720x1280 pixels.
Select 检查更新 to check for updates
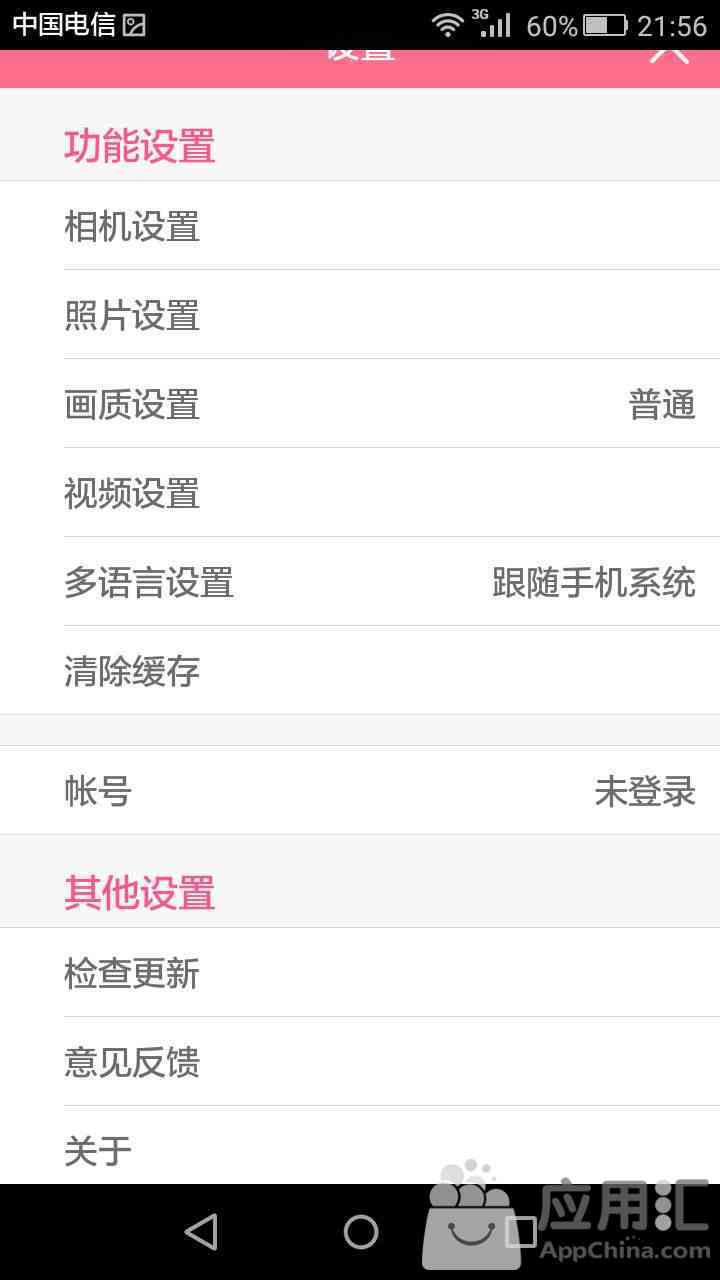[x=360, y=973]
